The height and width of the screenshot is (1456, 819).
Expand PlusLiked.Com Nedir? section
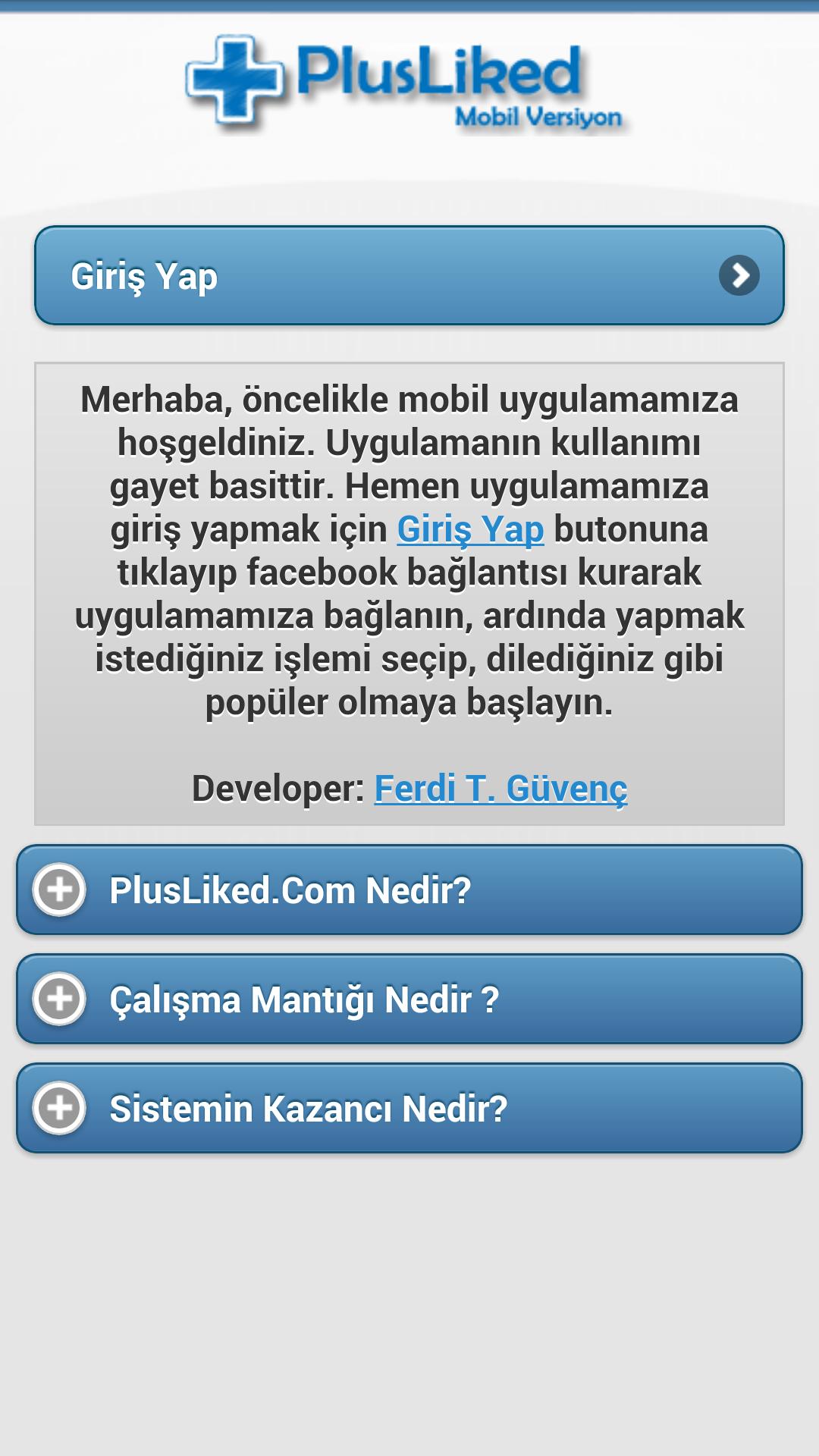point(409,890)
